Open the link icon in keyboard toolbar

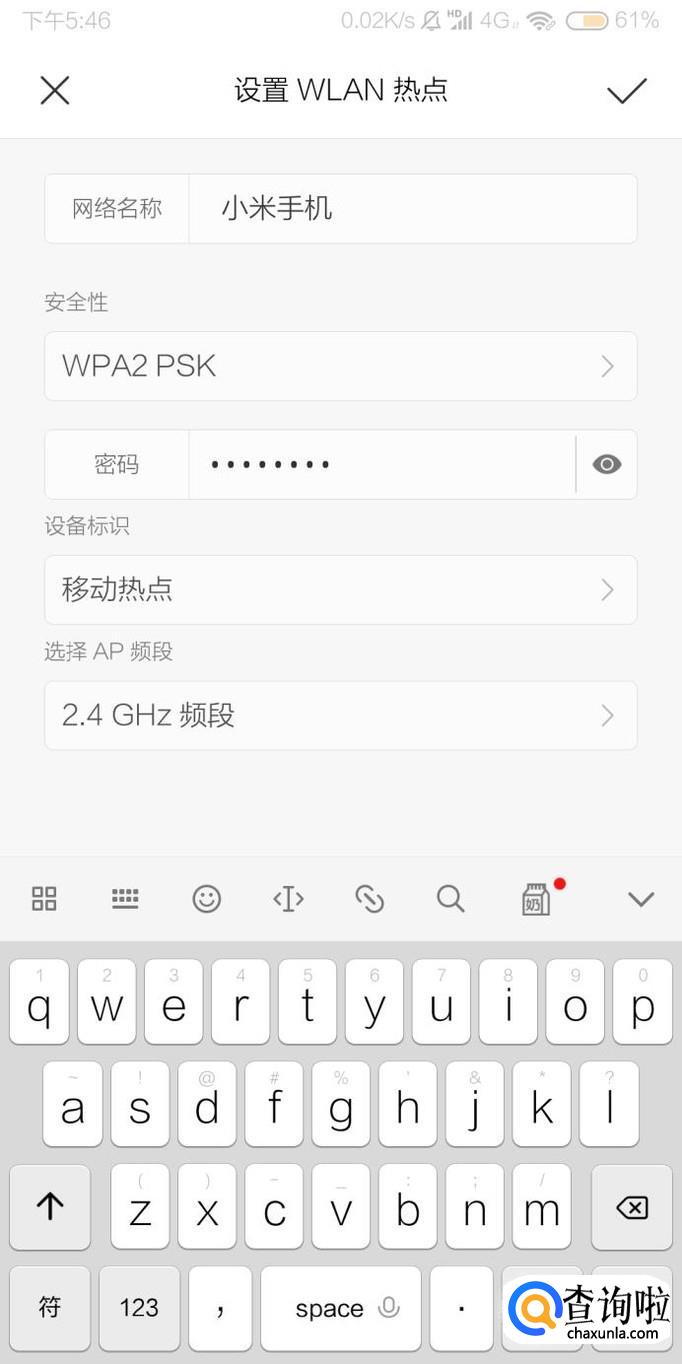370,898
